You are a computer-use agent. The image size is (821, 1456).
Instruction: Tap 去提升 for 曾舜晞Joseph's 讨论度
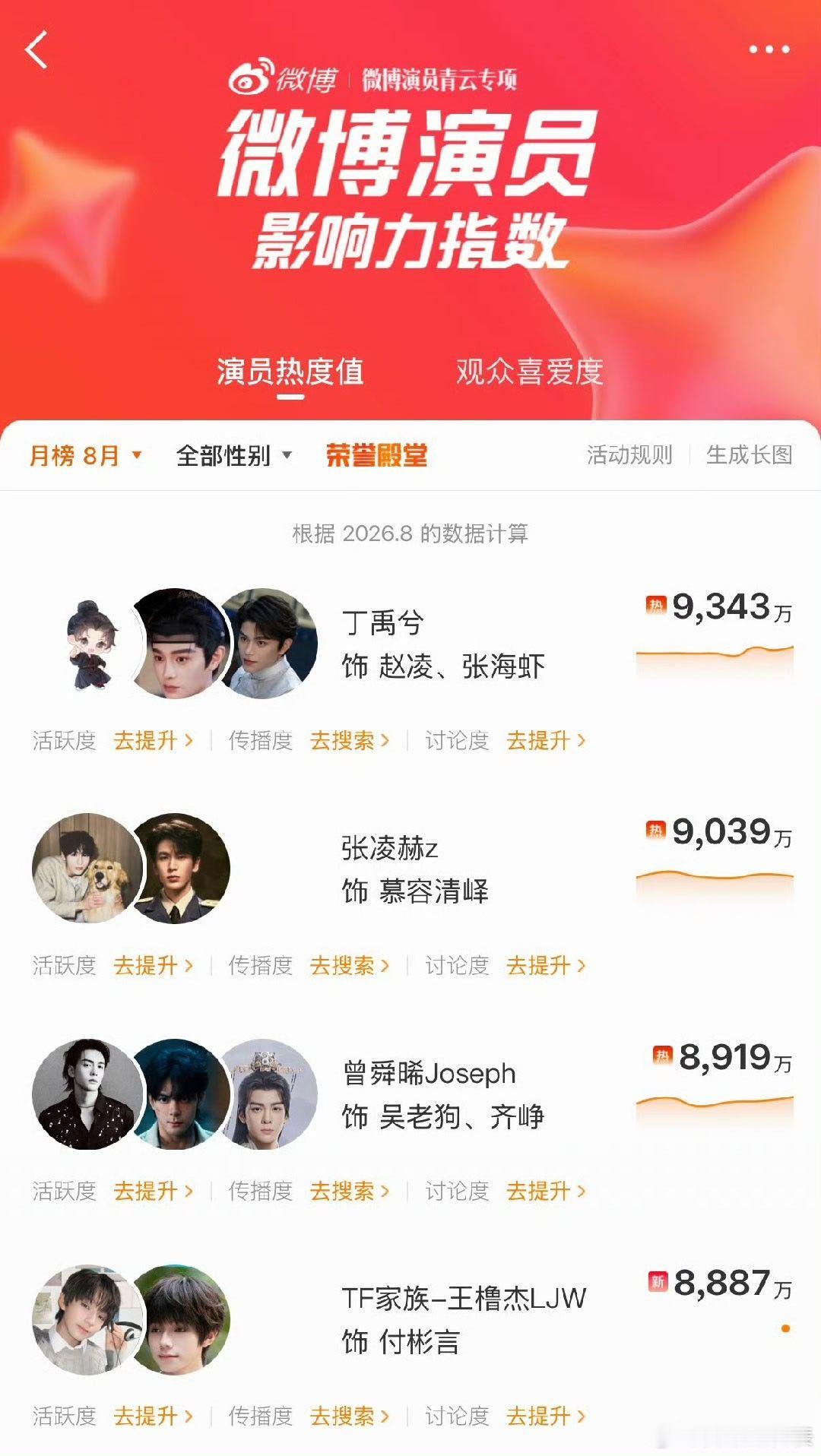coord(546,1191)
